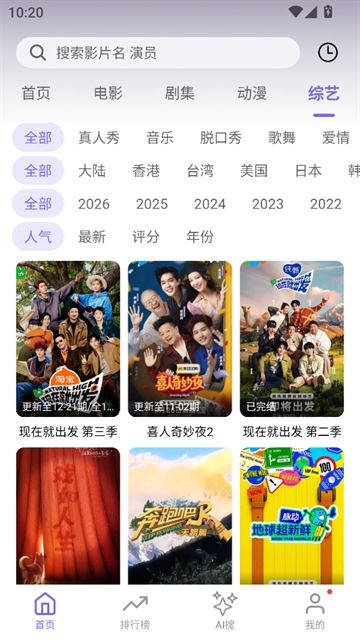
Task: Tap the search box for films and actors
Action: coord(158,53)
